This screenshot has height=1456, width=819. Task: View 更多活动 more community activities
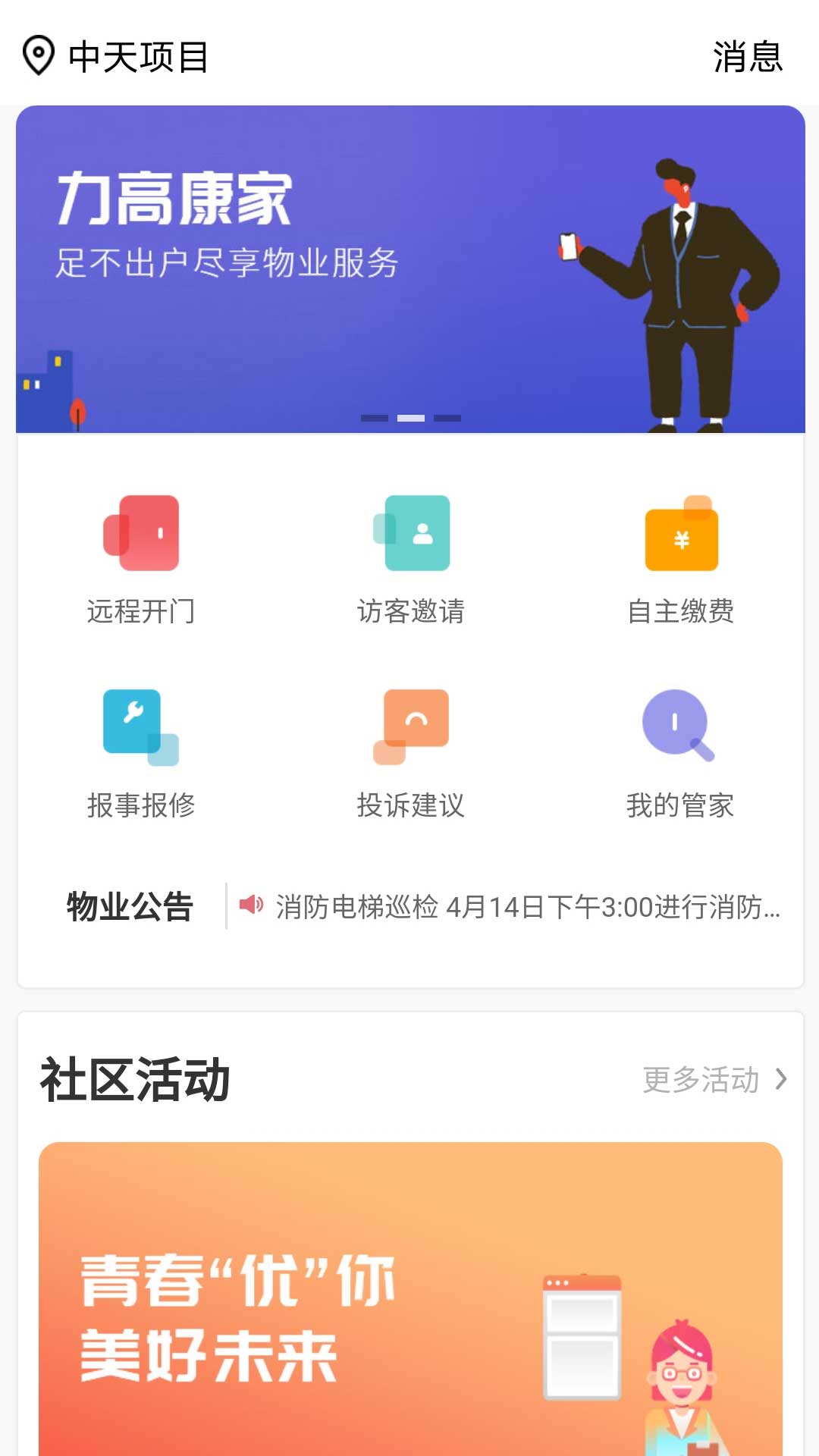click(x=714, y=1079)
